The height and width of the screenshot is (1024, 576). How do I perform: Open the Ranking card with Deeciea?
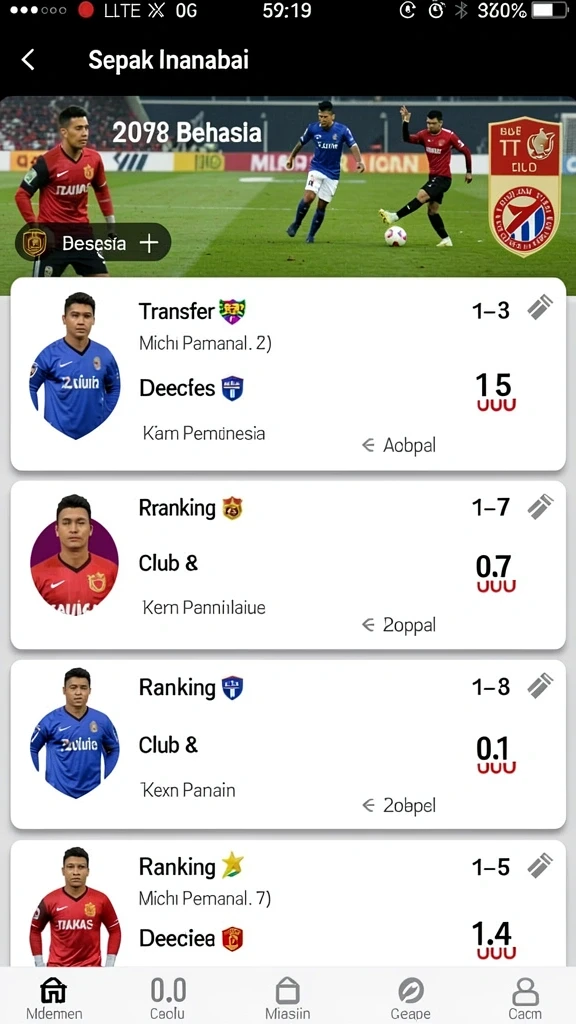click(x=288, y=903)
